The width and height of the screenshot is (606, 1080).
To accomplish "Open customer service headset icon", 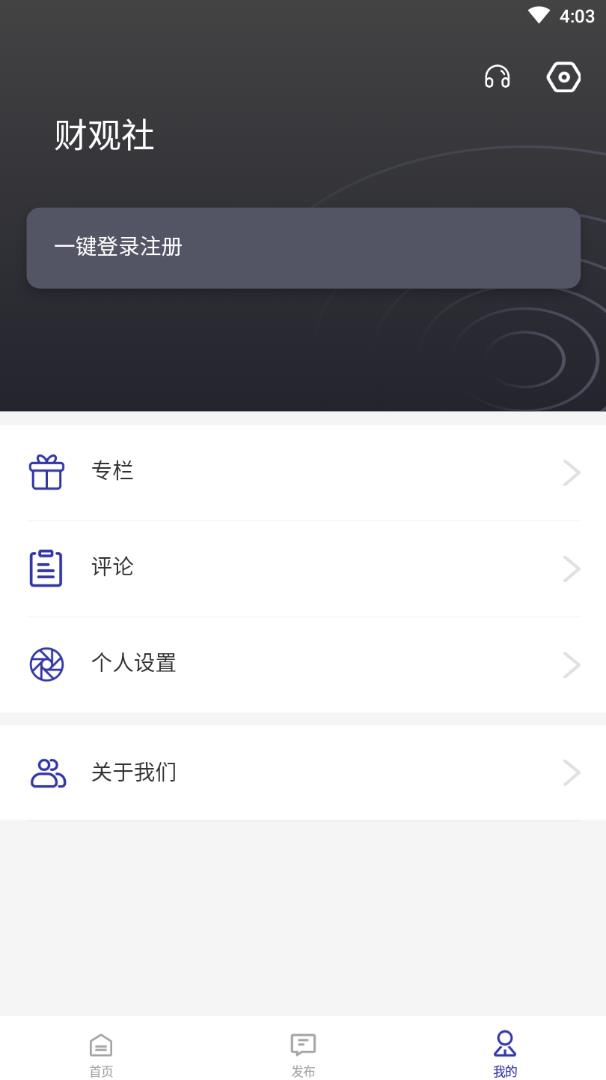I will (497, 77).
